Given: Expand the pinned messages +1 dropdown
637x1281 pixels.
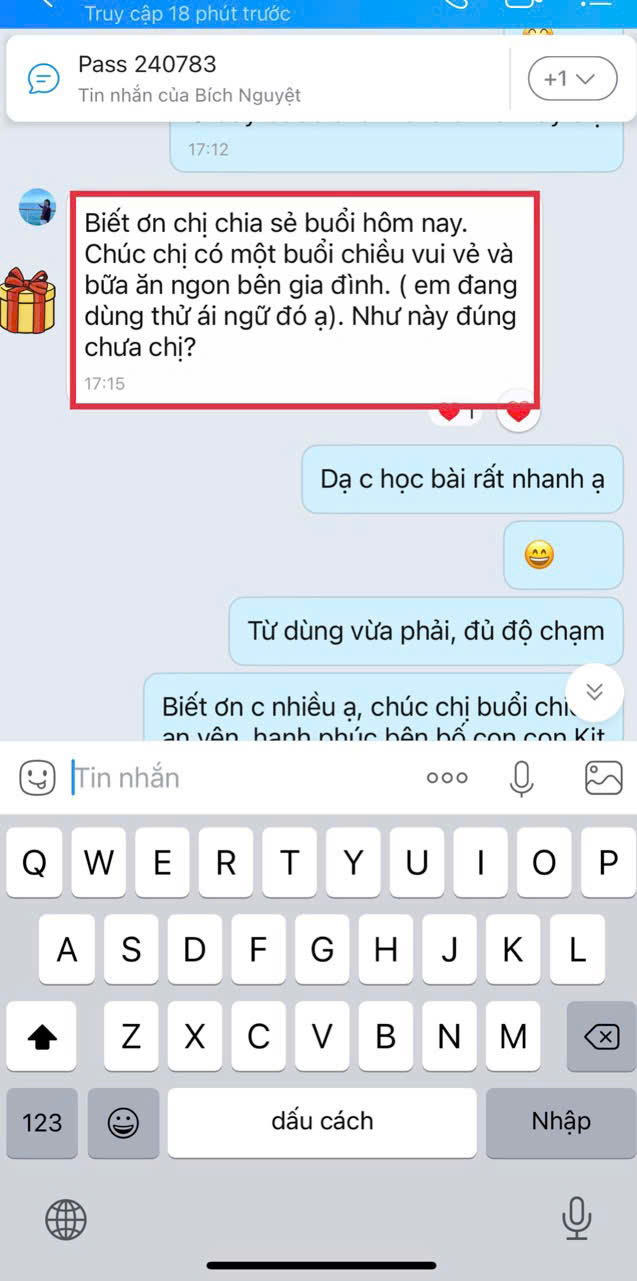Looking at the screenshot, I should (568, 79).
